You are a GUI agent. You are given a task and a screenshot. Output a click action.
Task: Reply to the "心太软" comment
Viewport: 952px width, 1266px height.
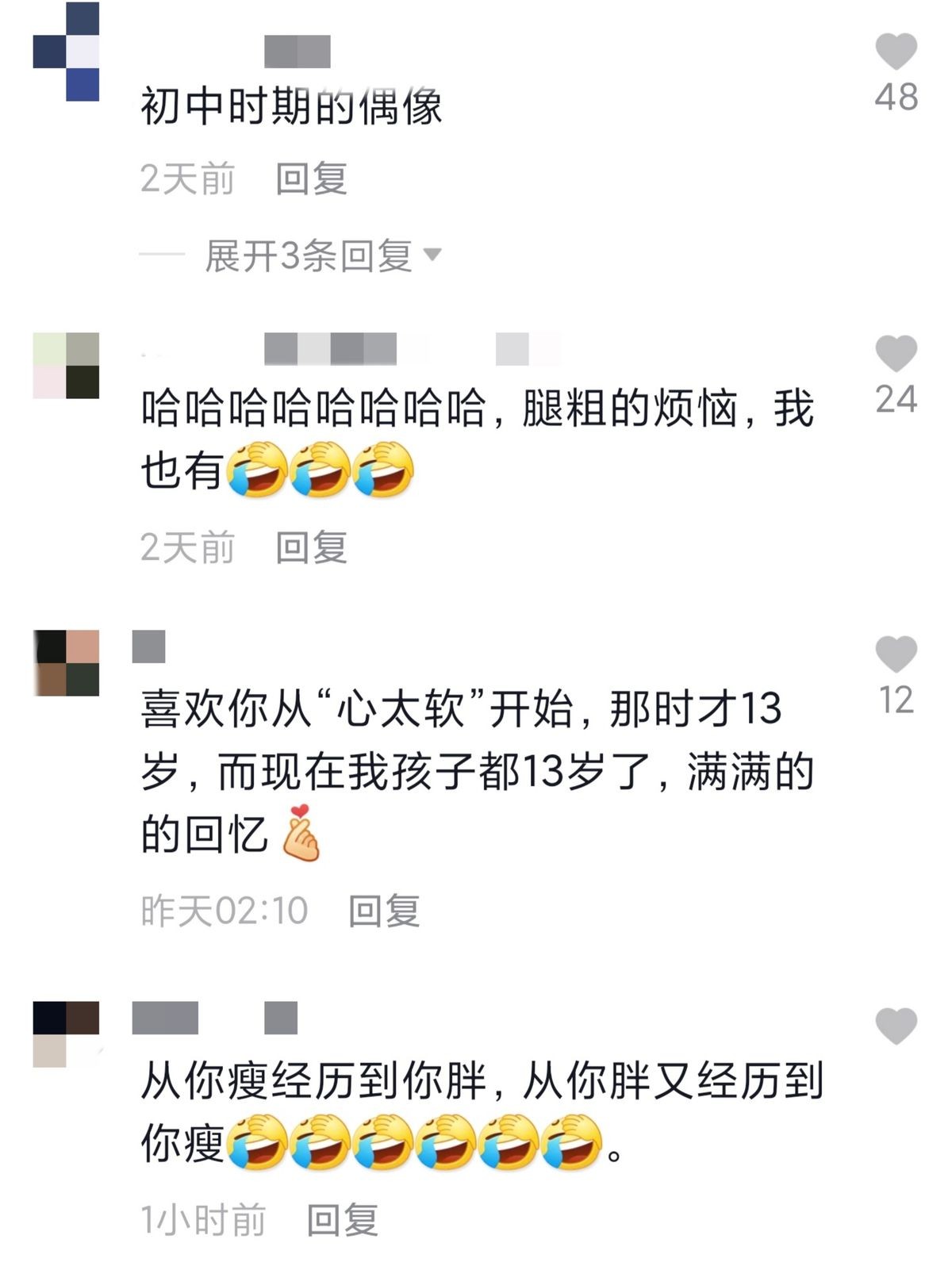pos(384,910)
